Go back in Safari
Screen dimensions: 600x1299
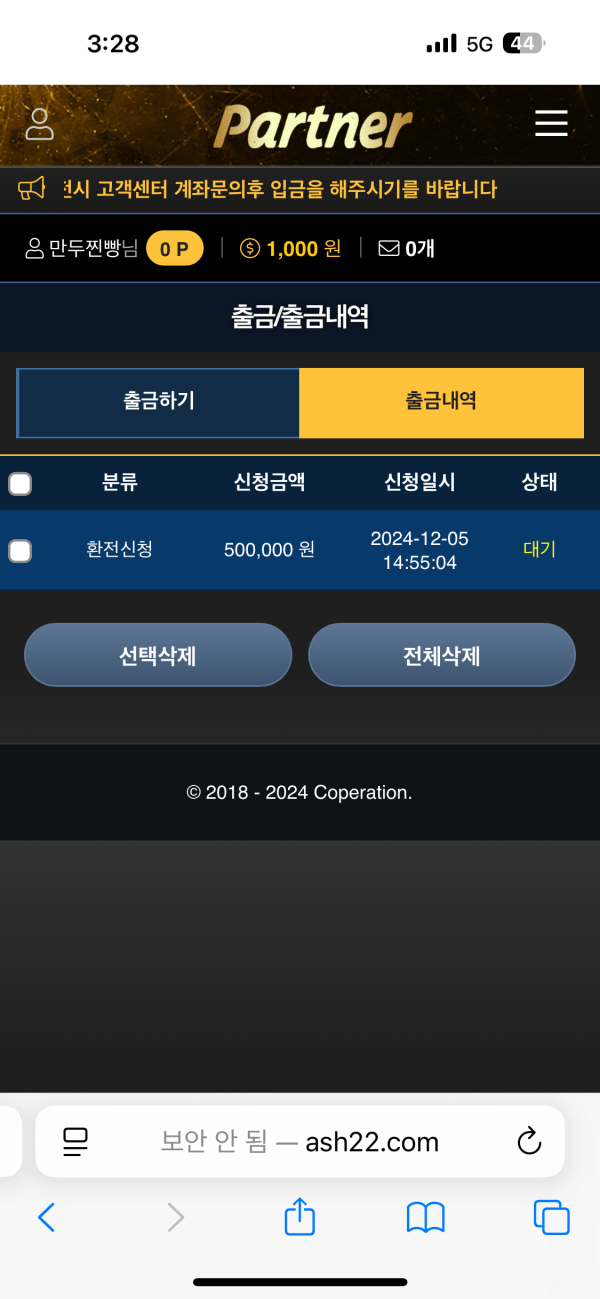point(46,1217)
